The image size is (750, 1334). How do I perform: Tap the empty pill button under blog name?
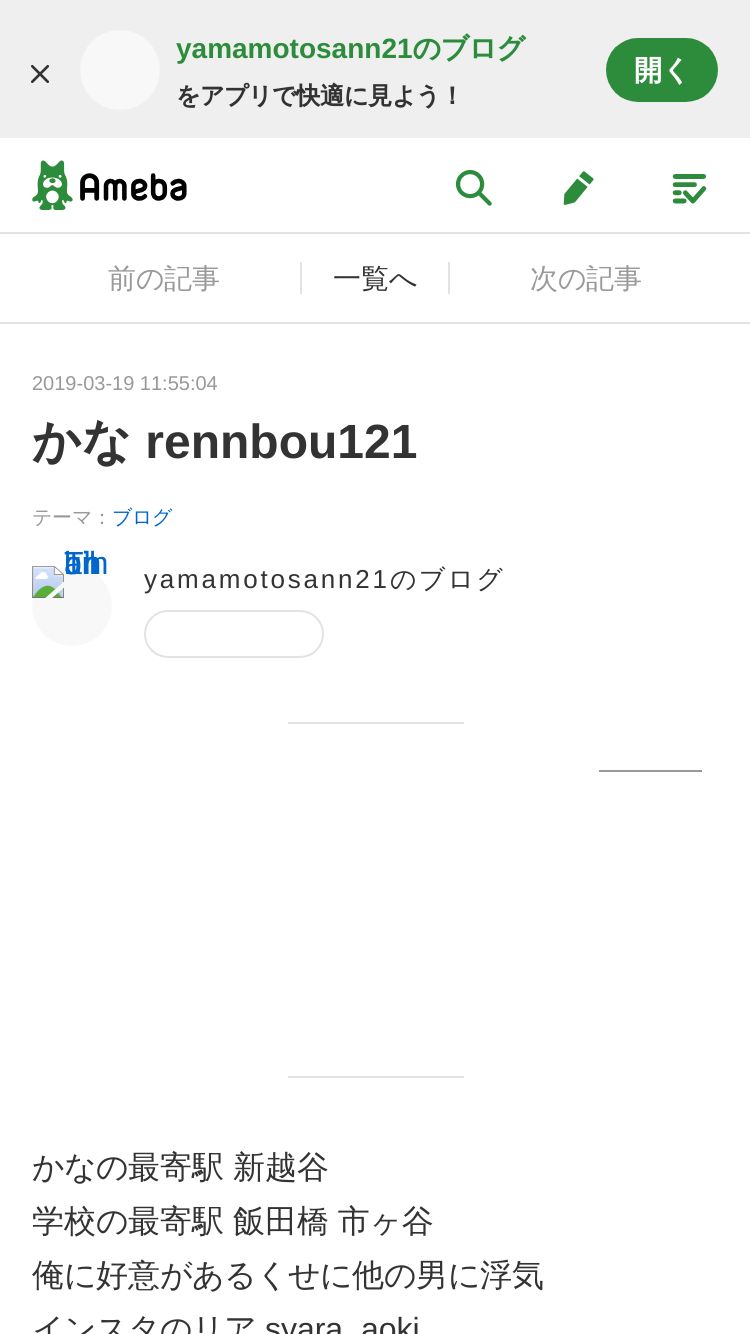click(x=234, y=634)
